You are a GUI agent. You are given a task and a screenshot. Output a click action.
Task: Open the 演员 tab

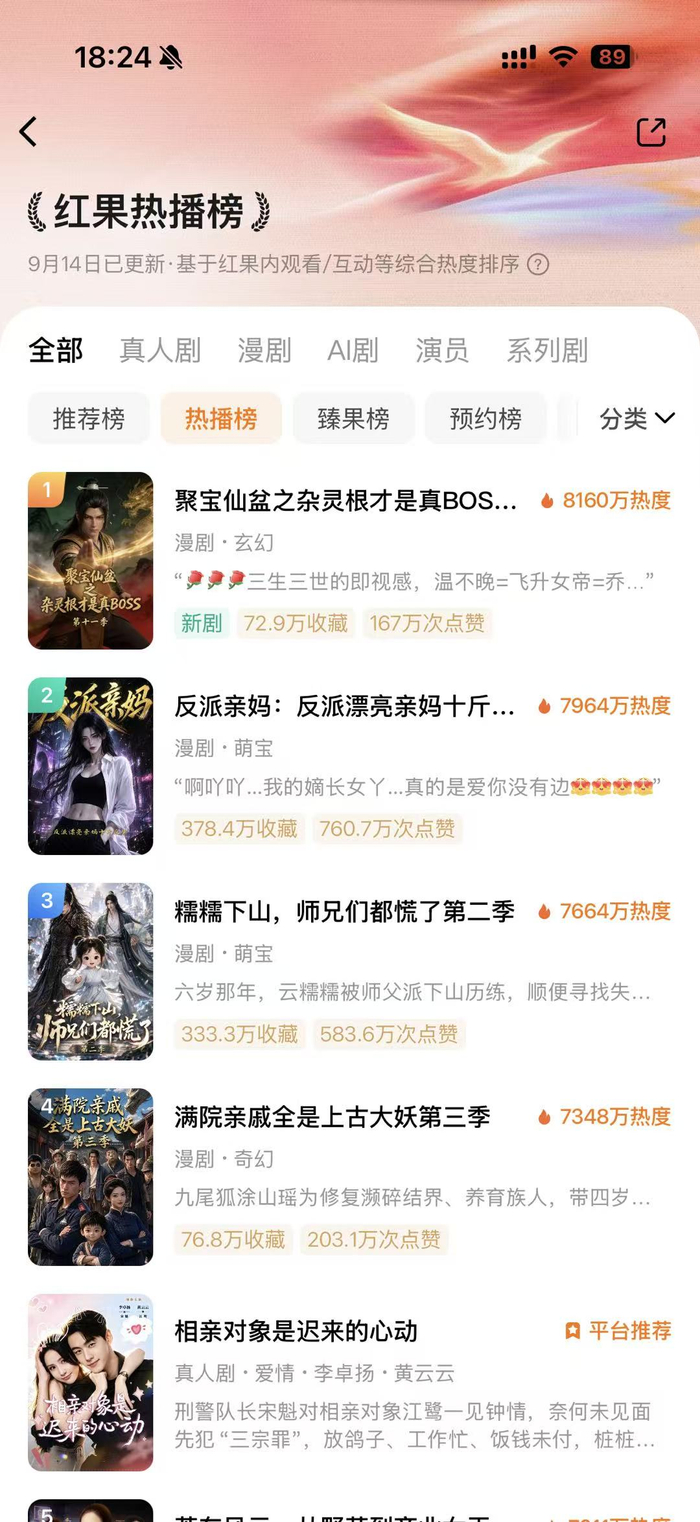click(442, 351)
